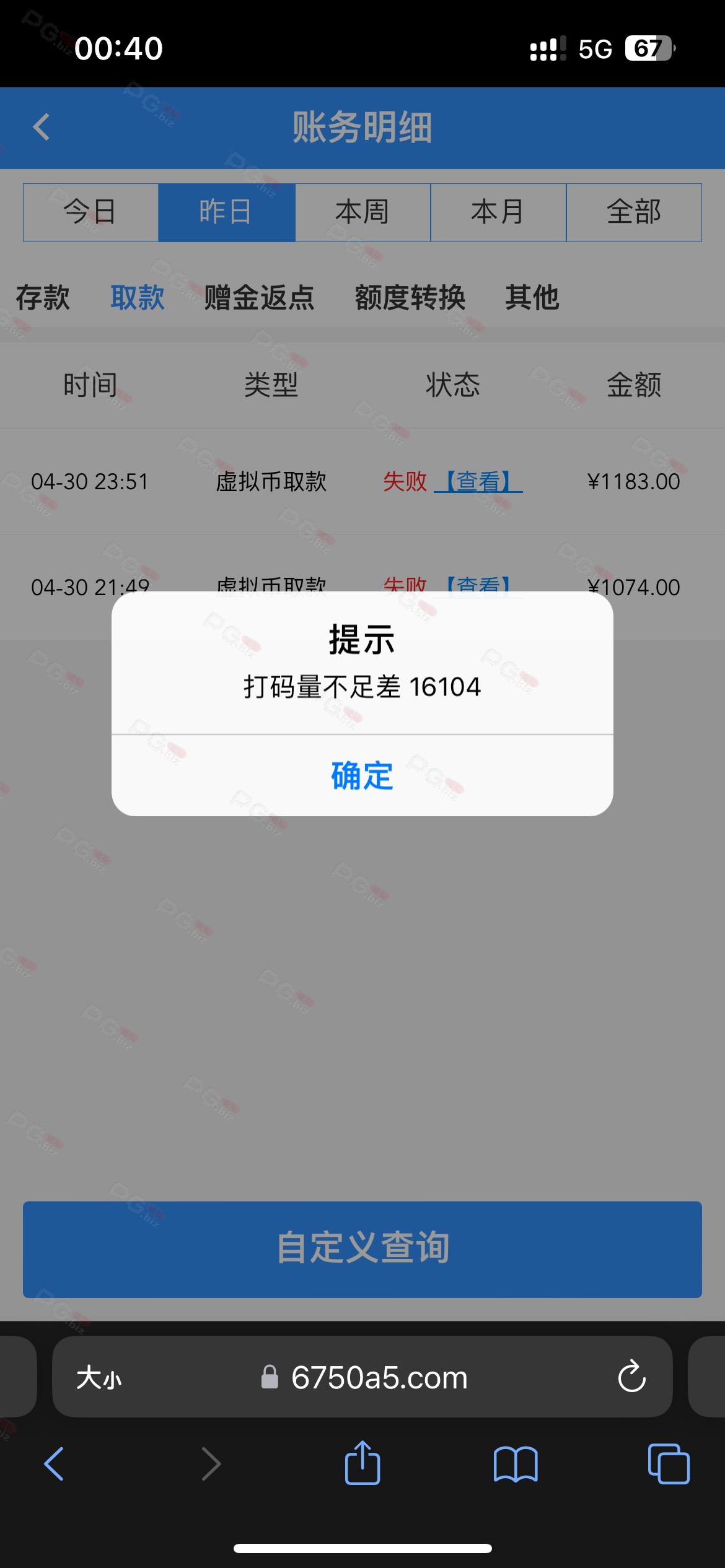Image resolution: width=725 pixels, height=1568 pixels.
Task: Show 全部 records
Action: pos(634,212)
